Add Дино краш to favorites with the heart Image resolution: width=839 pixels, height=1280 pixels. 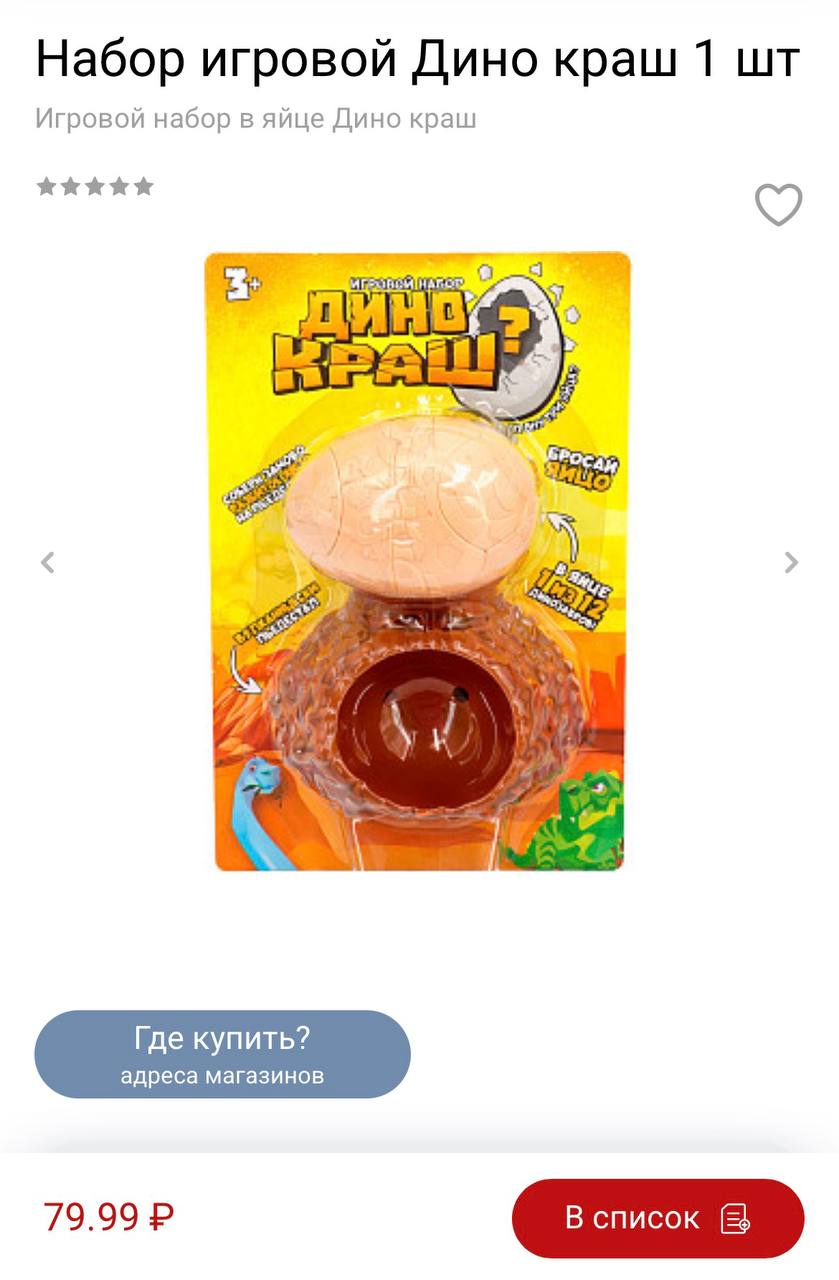778,205
